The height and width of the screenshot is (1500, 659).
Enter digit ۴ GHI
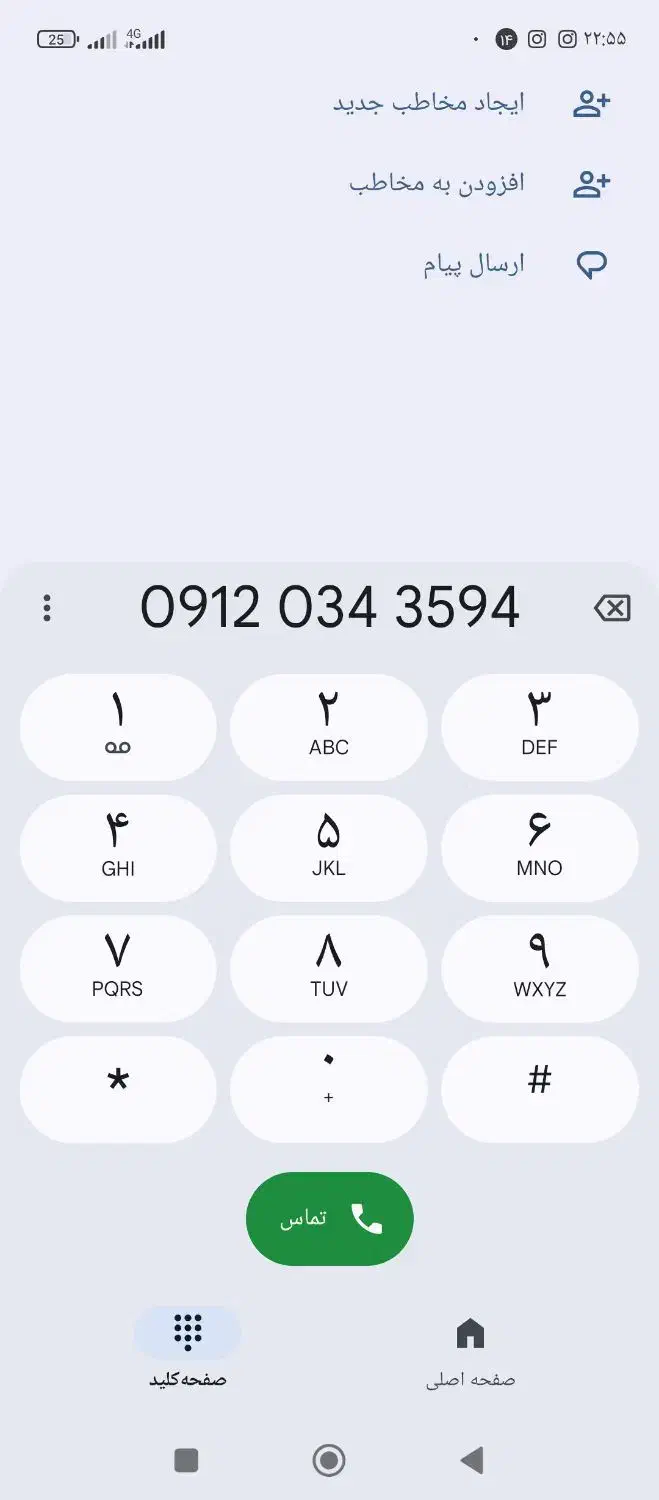[118, 848]
